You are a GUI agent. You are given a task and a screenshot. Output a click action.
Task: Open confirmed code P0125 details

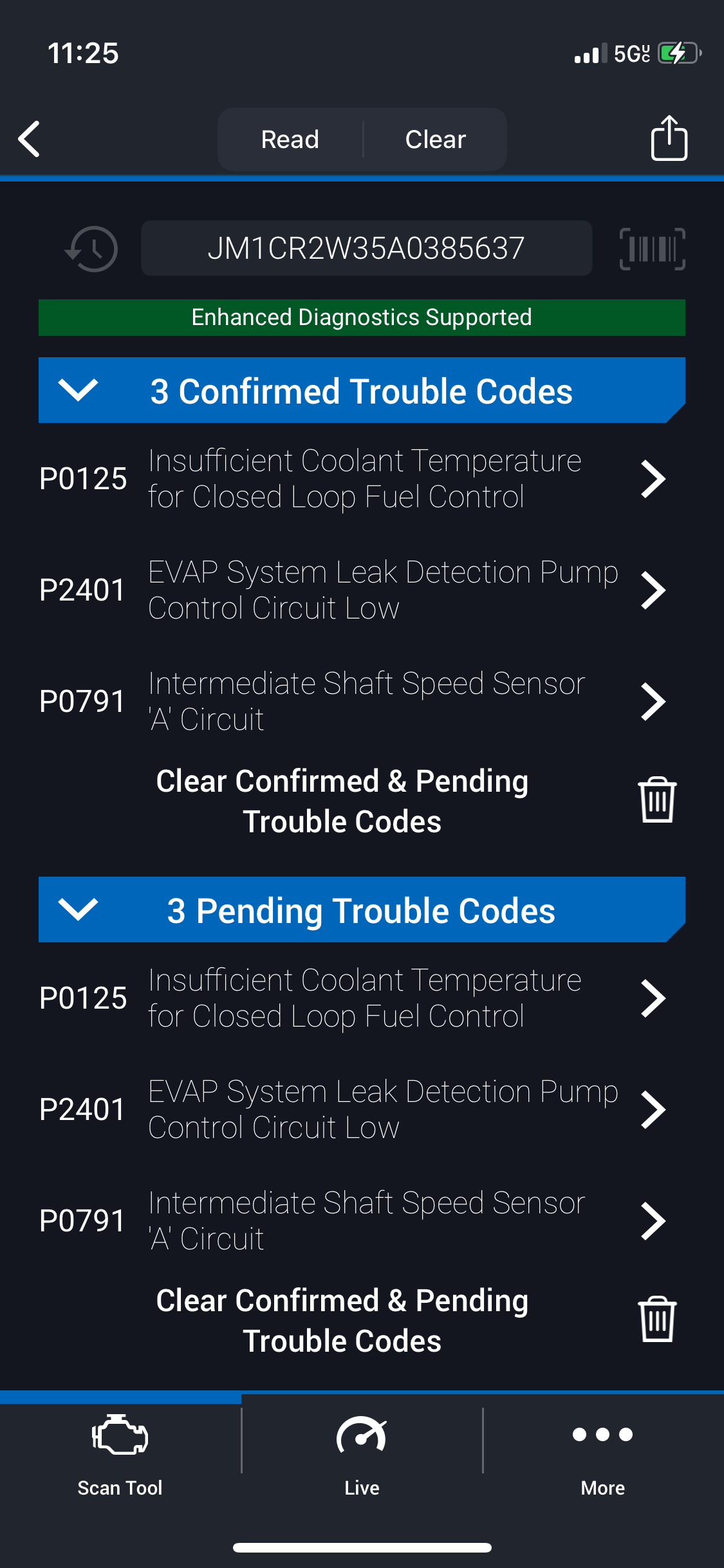point(362,479)
